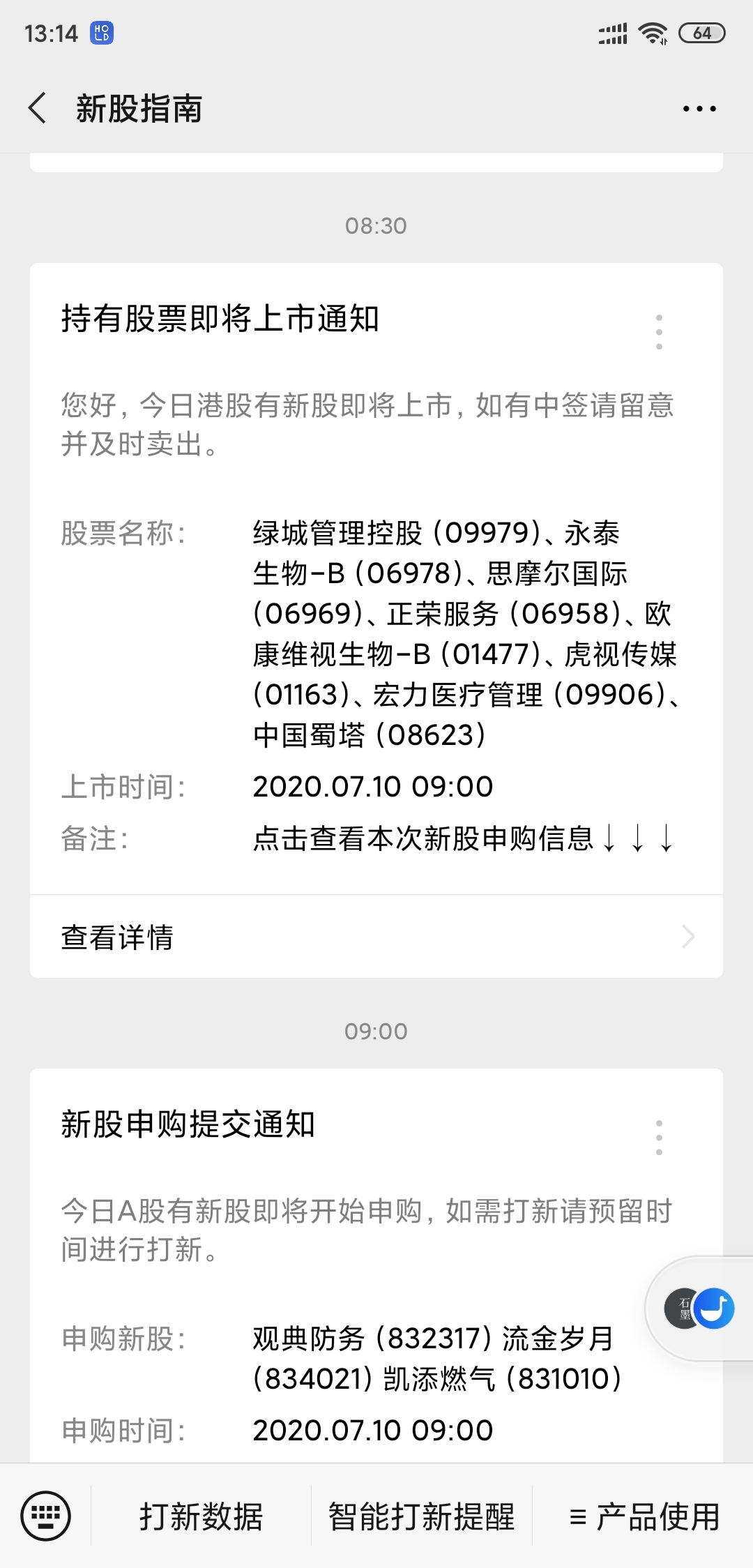Viewport: 753px width, 1568px height.
Task: Open options for 持有股票即将上市通知 card
Action: point(658,332)
